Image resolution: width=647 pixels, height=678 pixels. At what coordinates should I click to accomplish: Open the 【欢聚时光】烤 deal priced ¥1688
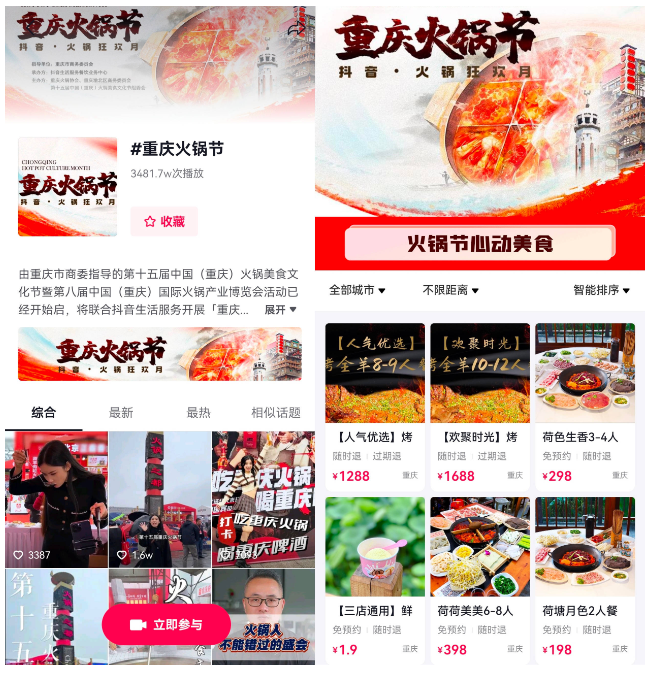pos(480,405)
